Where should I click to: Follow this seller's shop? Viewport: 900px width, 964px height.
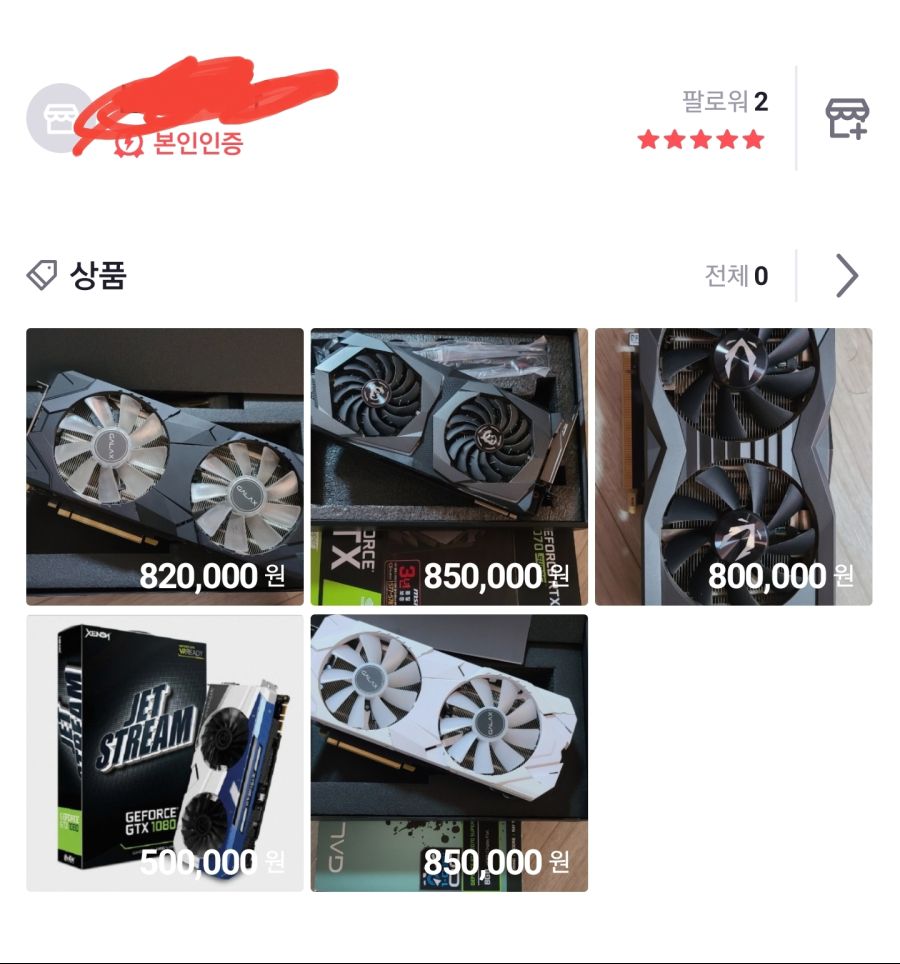[846, 119]
